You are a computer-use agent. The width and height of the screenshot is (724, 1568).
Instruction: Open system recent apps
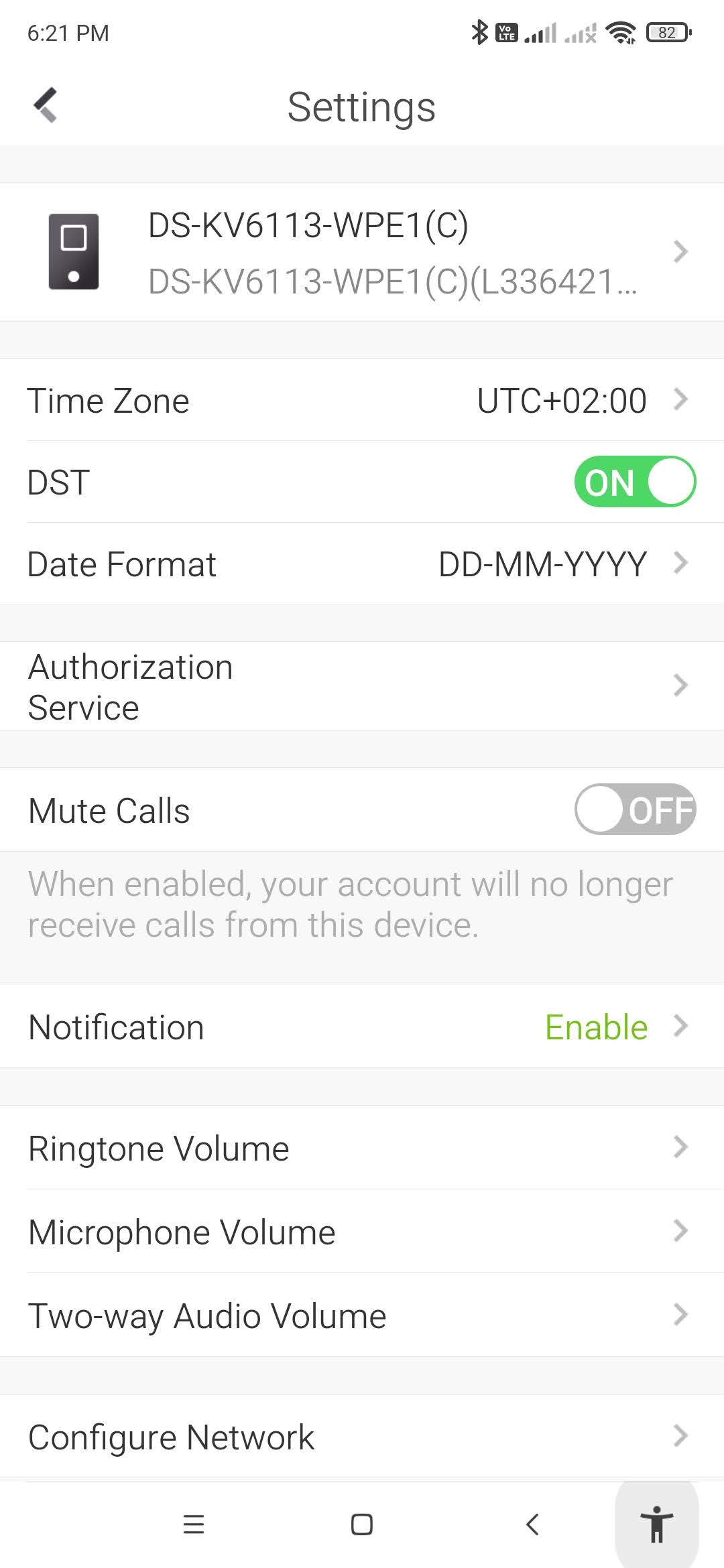click(x=194, y=1524)
